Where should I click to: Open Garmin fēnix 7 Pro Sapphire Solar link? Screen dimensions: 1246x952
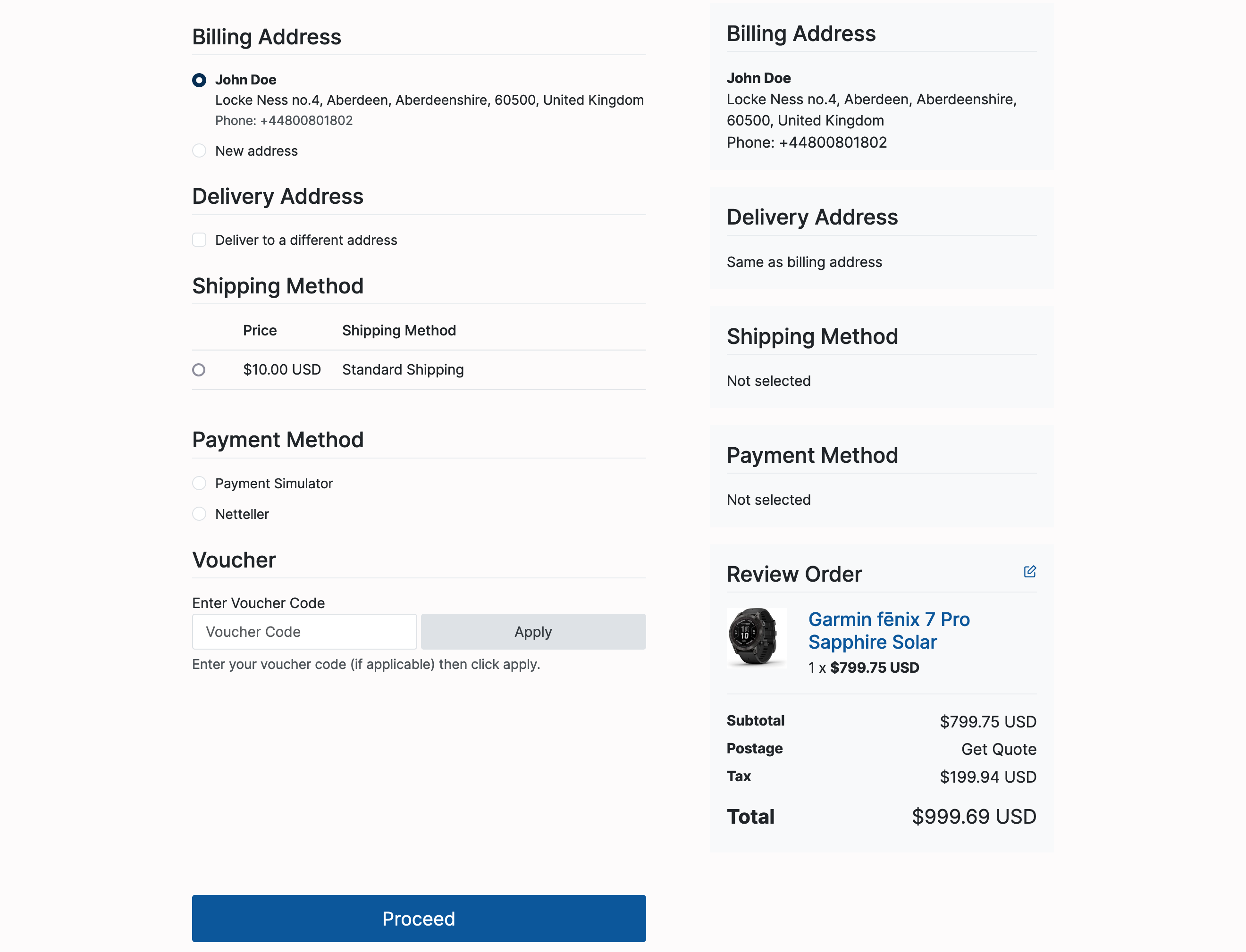888,631
